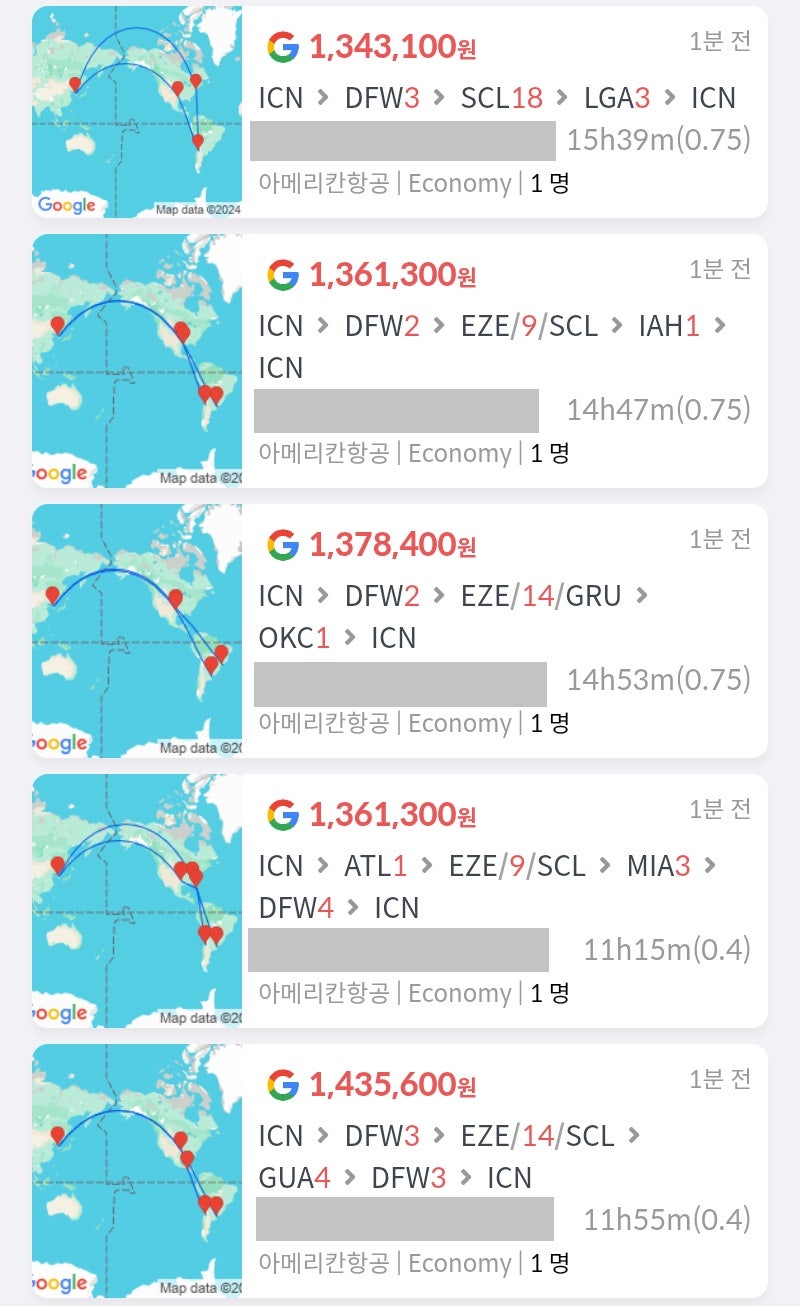Click the Google icon beside 1,361,300원 second result
The image size is (800, 1306).
(x=284, y=272)
